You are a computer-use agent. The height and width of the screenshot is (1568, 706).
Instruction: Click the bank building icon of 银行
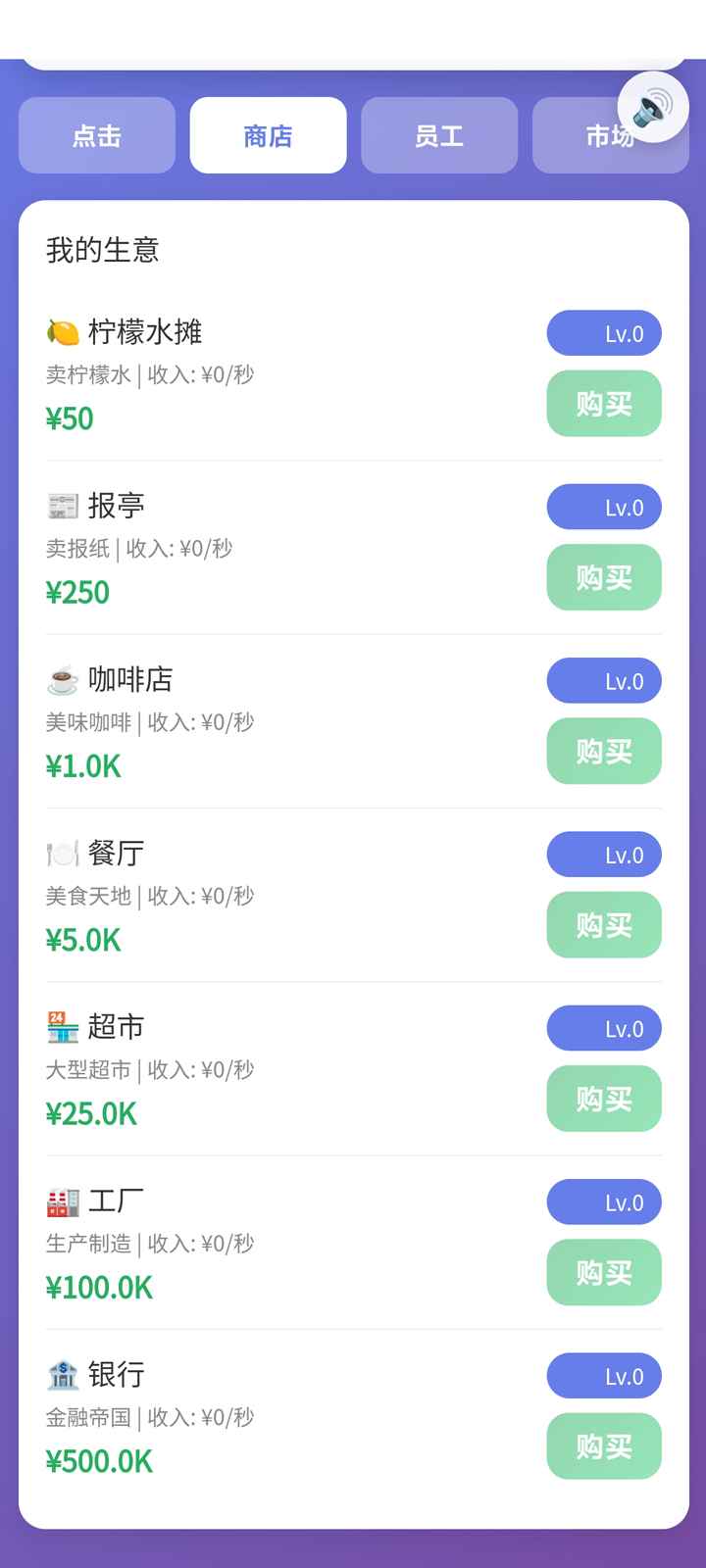pos(61,1374)
